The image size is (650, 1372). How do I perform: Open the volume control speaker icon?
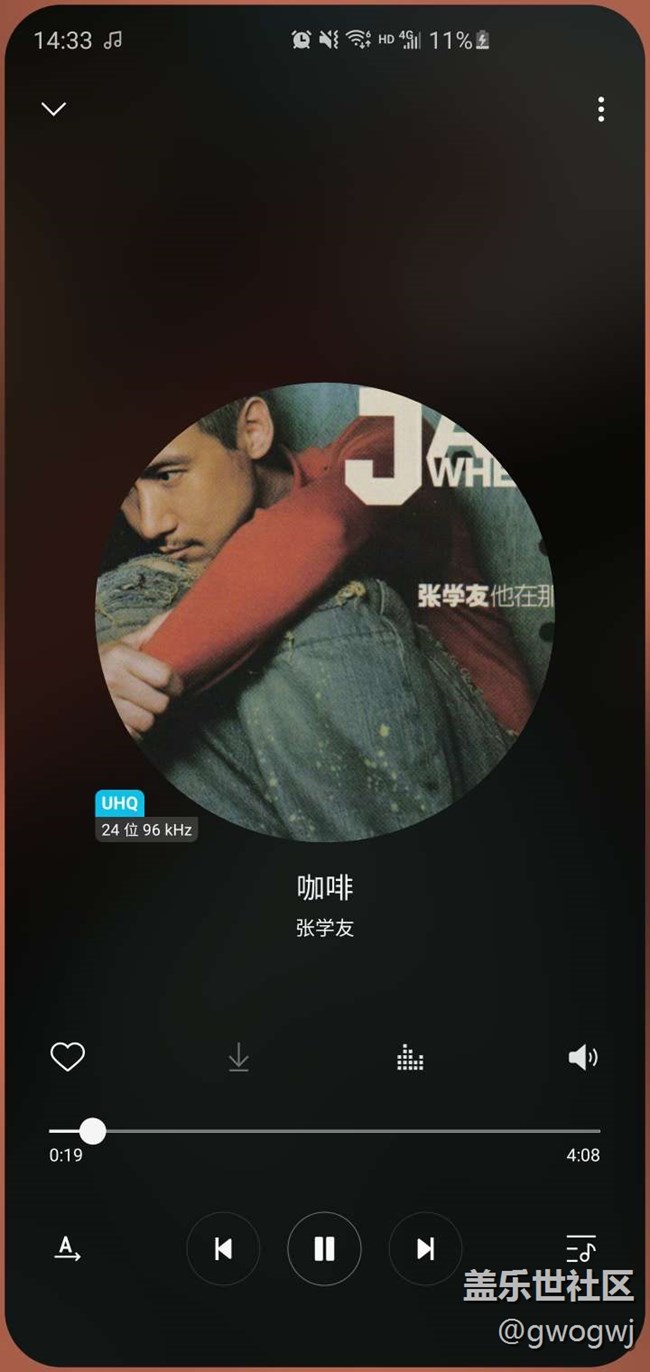pos(582,1057)
